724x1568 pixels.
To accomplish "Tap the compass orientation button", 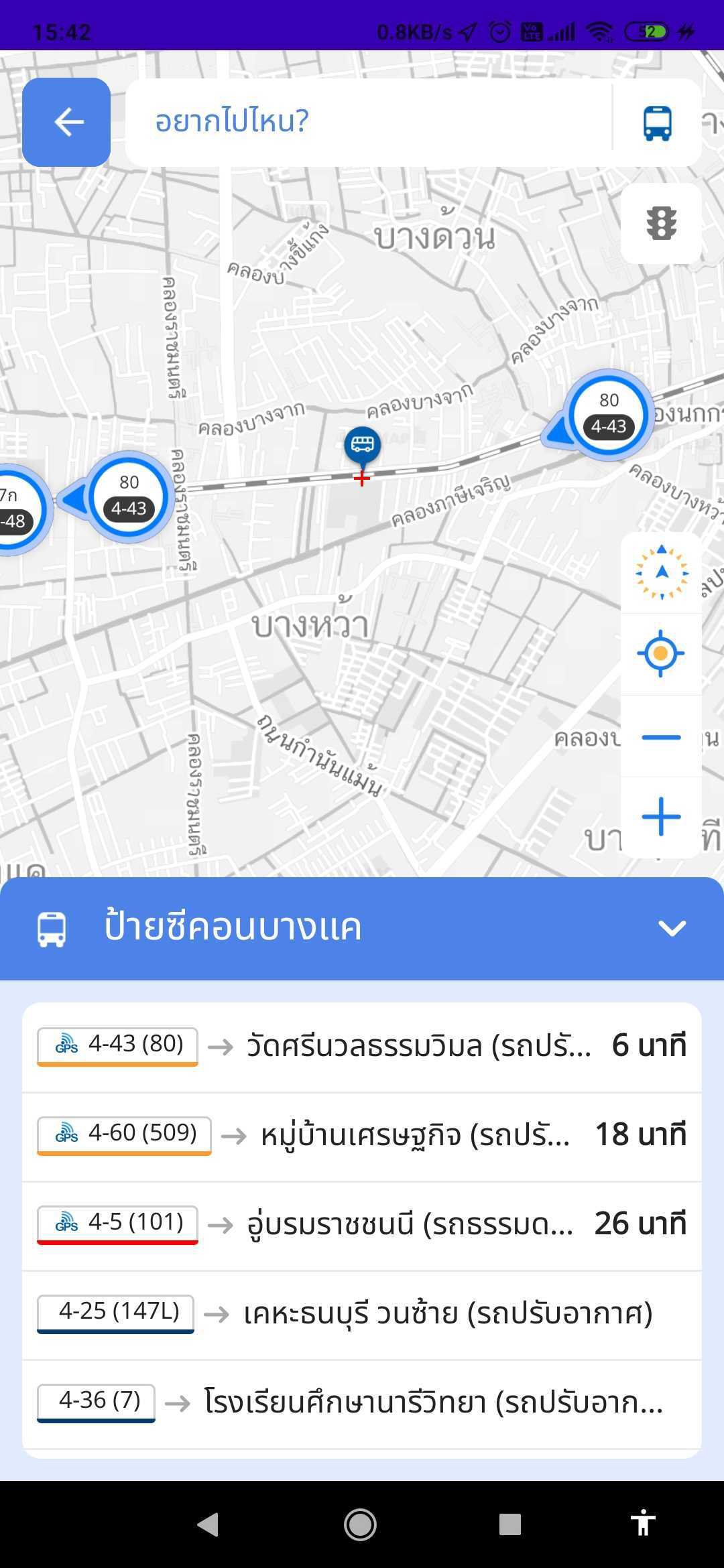I will pyautogui.click(x=661, y=573).
